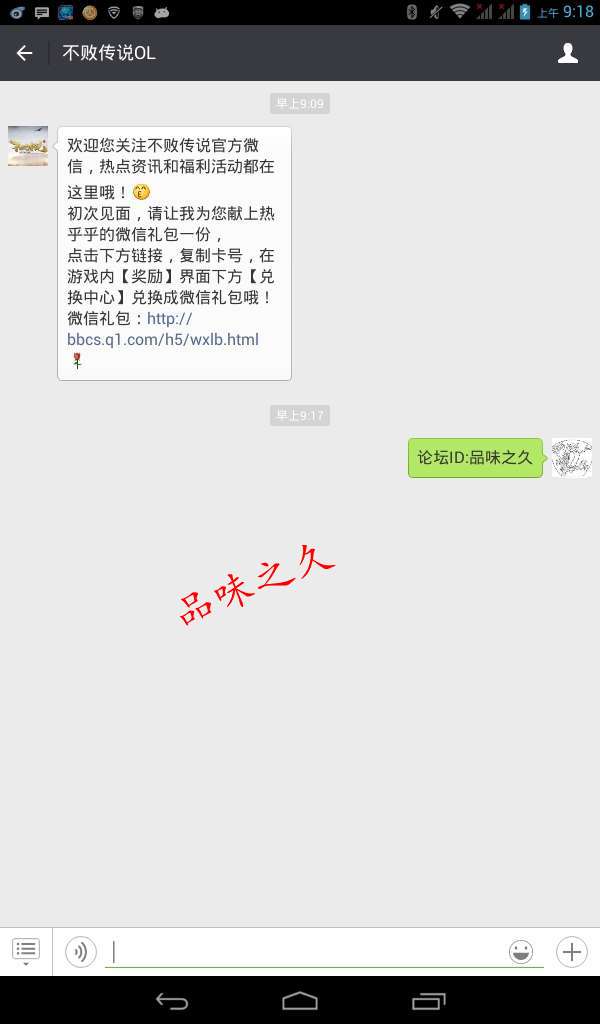This screenshot has width=600, height=1024.
Task: Open the account profile icon
Action: click(567, 54)
